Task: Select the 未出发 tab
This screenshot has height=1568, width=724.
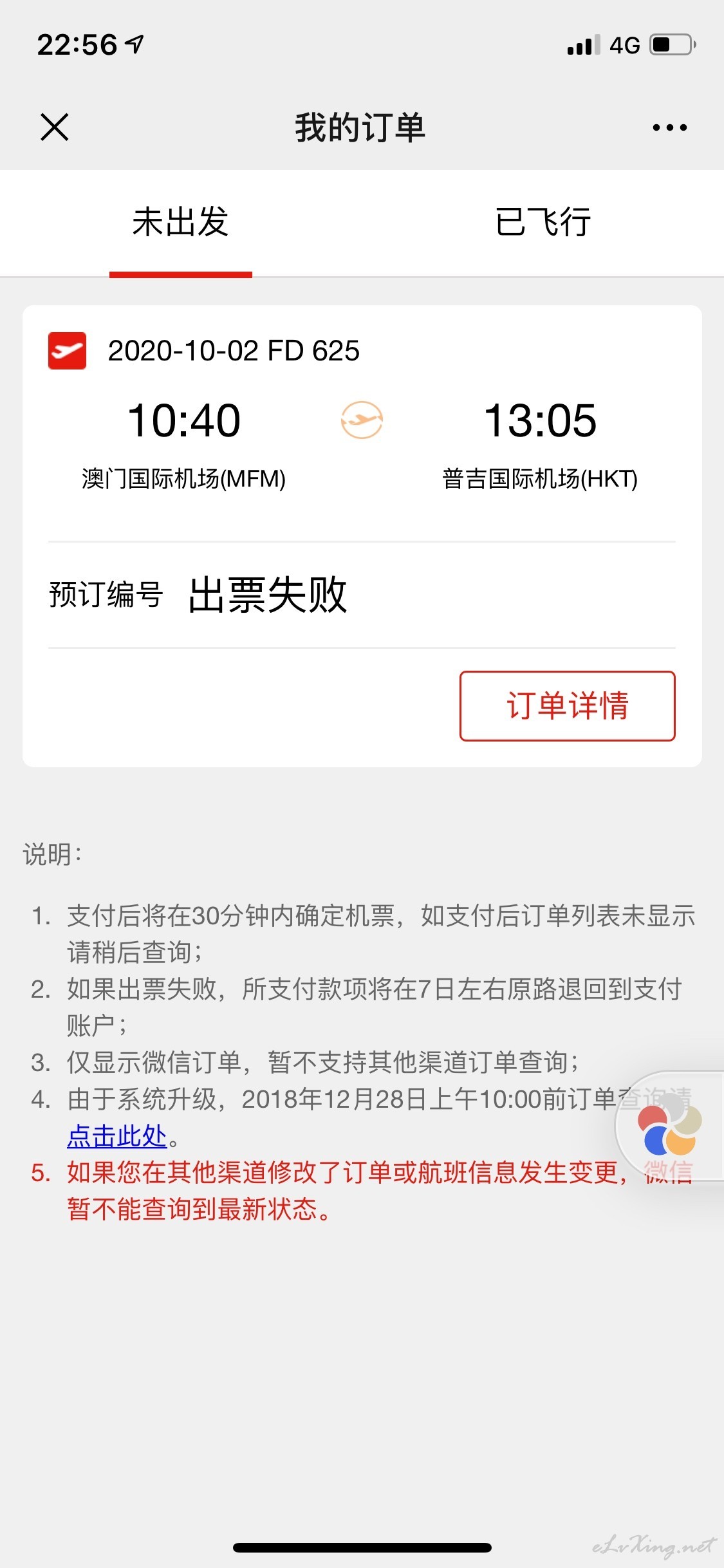Action: (x=181, y=223)
